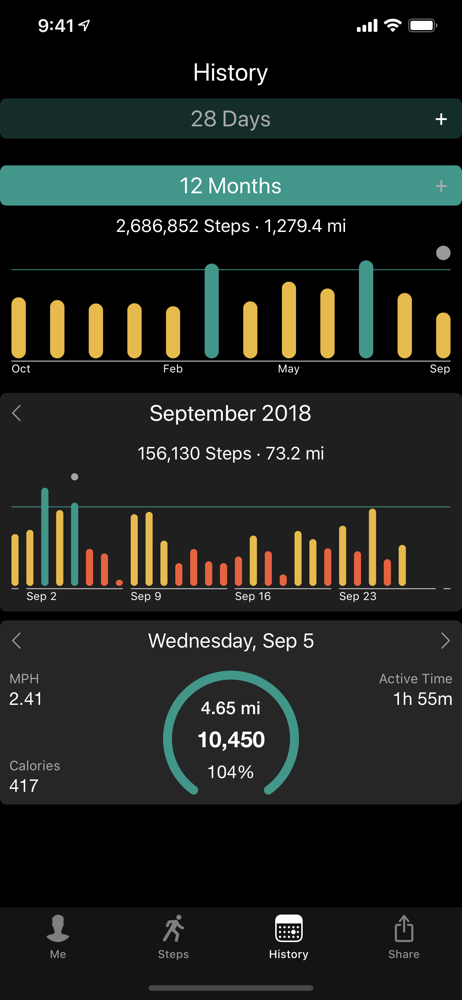Go to the month before September 2018
Viewport: 462px width, 1000px height.
point(17,413)
